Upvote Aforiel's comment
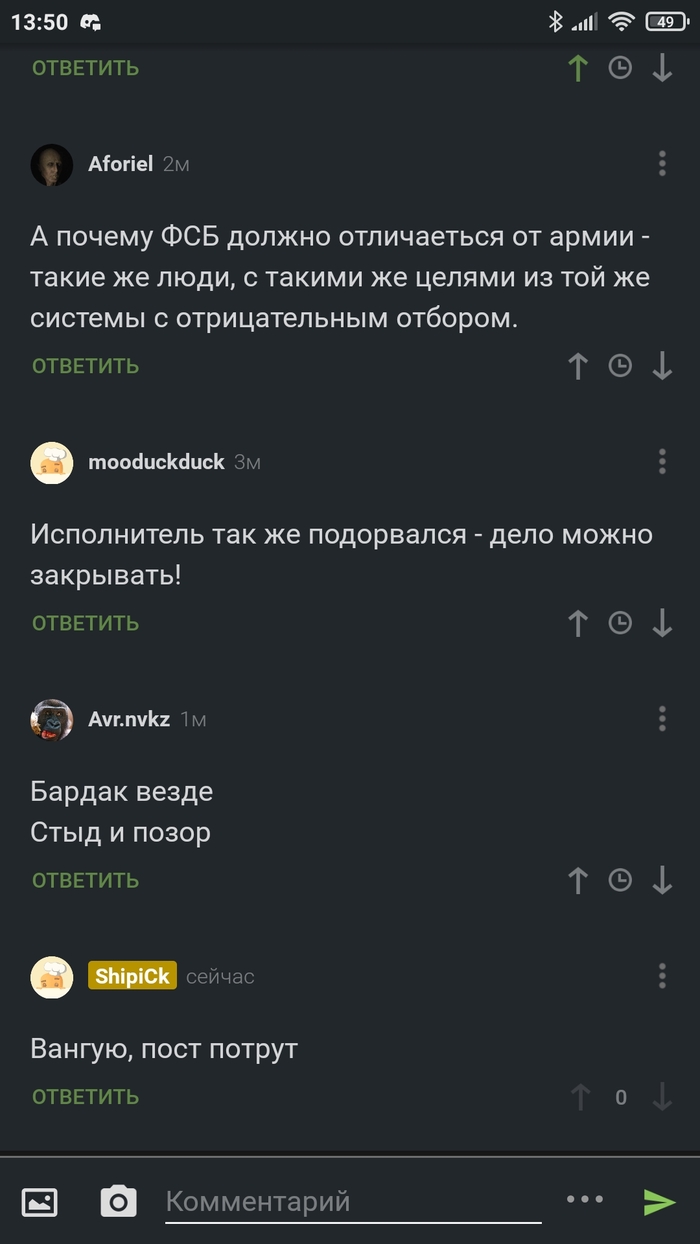 tap(578, 366)
